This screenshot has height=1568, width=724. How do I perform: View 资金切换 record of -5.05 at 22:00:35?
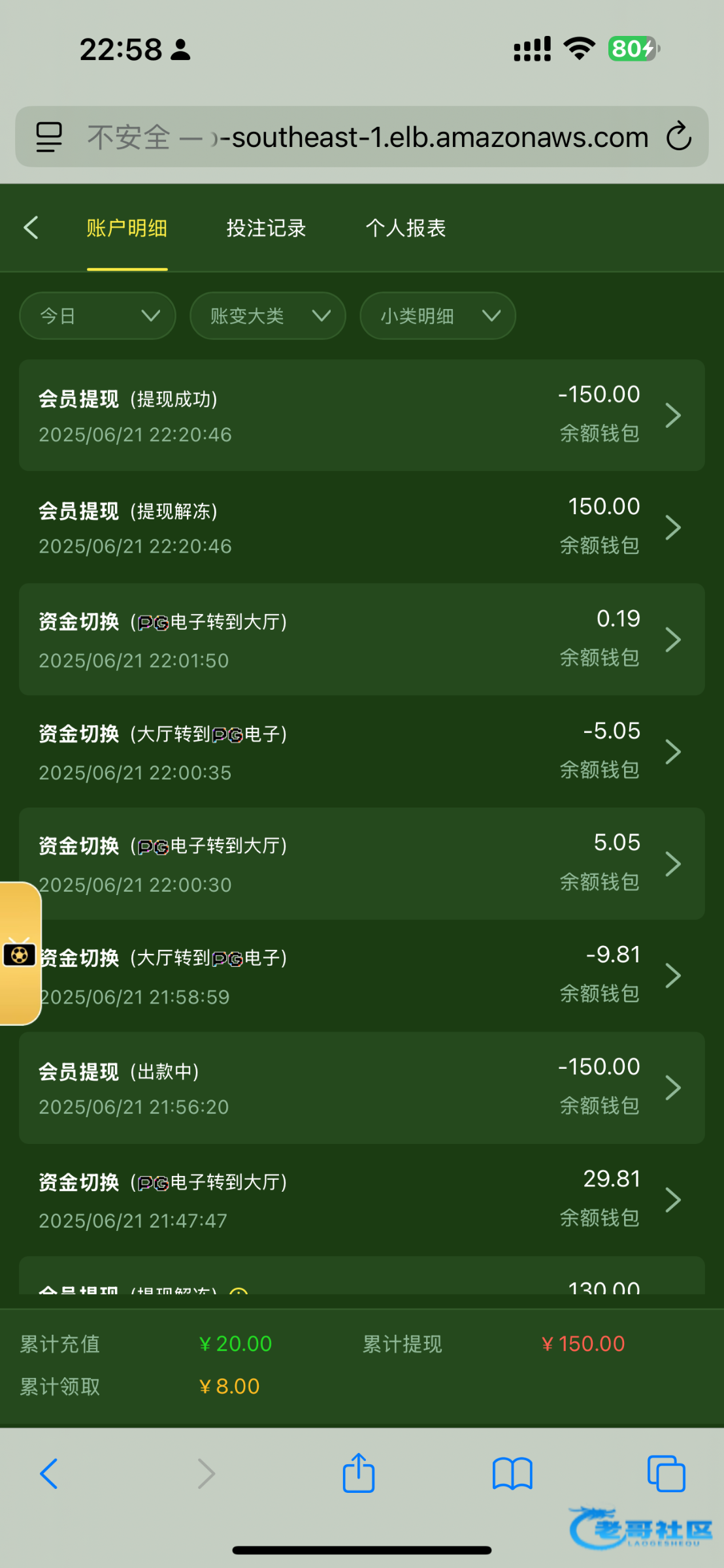361,751
